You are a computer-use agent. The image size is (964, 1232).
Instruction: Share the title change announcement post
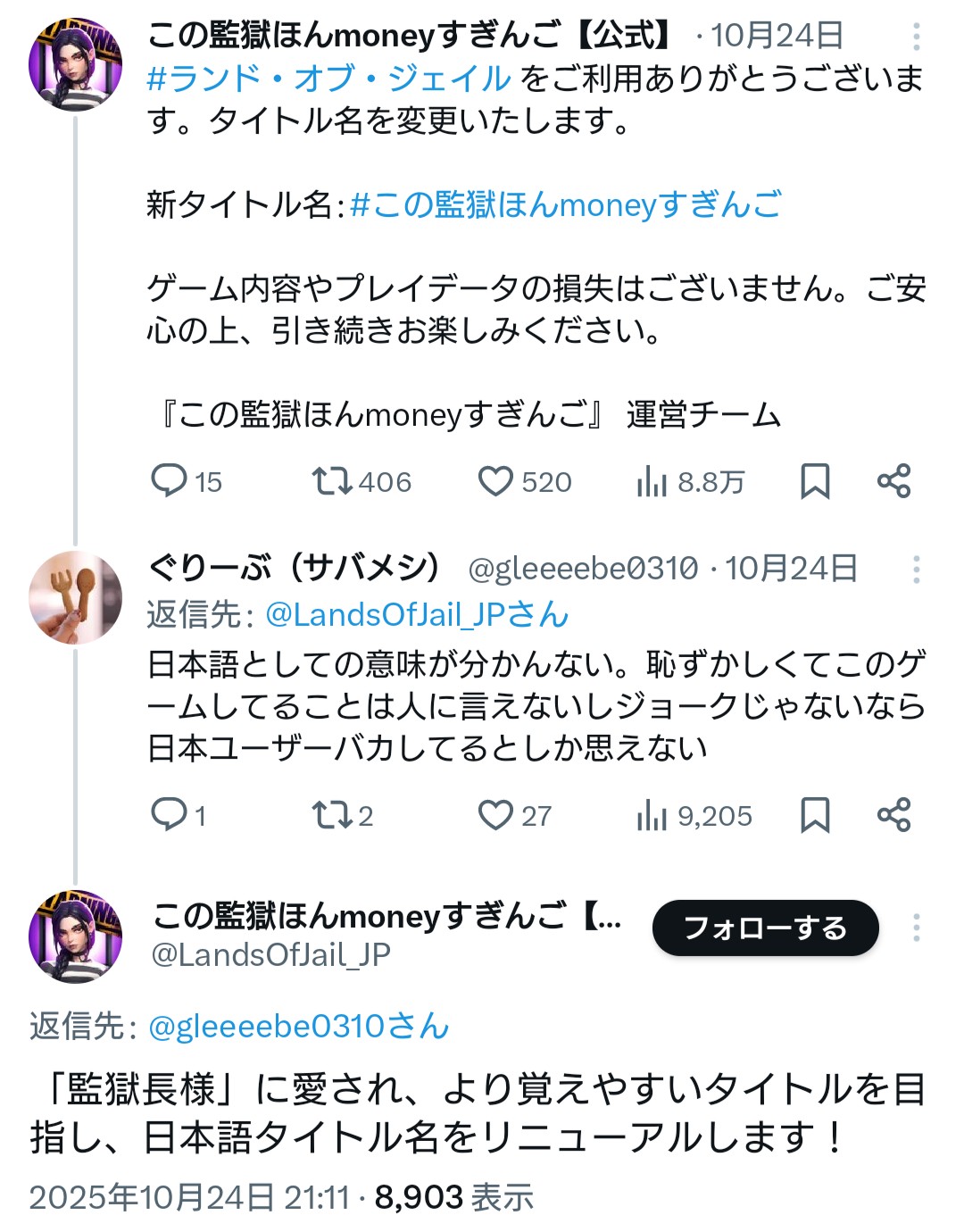(x=893, y=481)
